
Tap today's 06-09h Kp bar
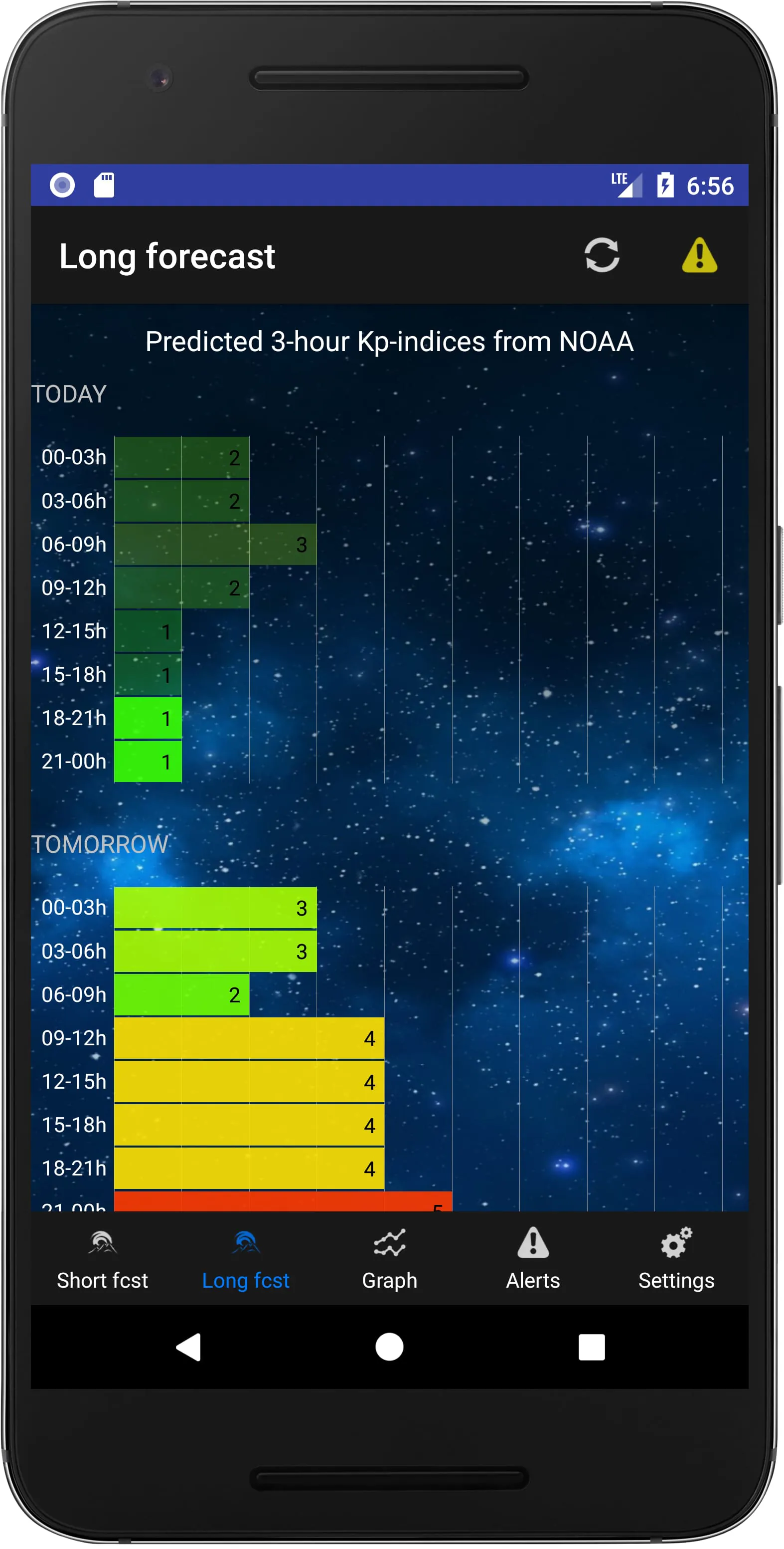pos(215,545)
